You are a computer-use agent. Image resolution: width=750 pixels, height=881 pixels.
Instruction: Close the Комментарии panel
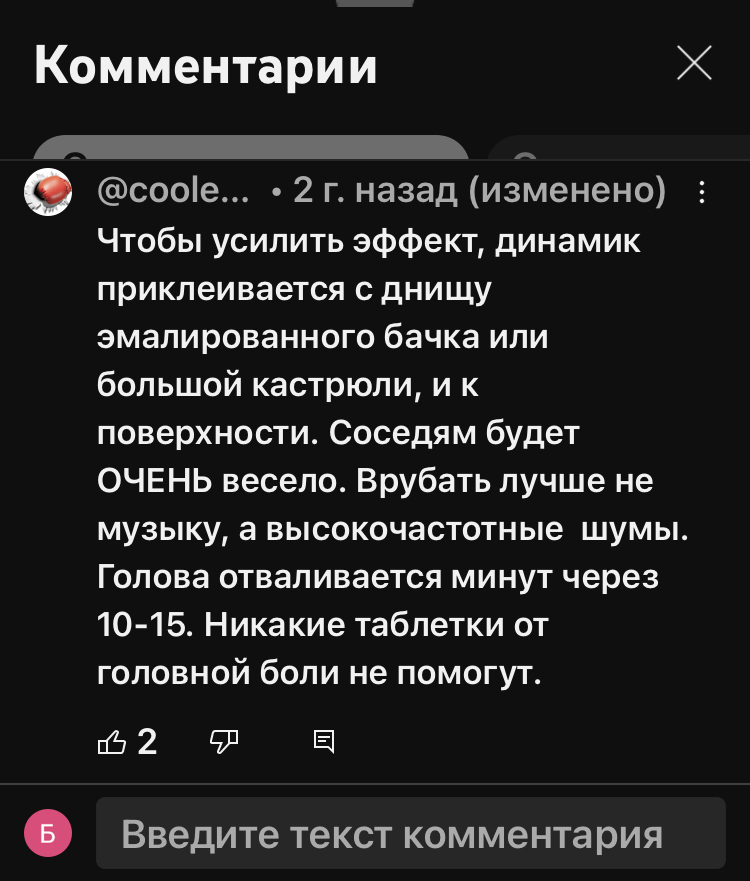coord(694,64)
